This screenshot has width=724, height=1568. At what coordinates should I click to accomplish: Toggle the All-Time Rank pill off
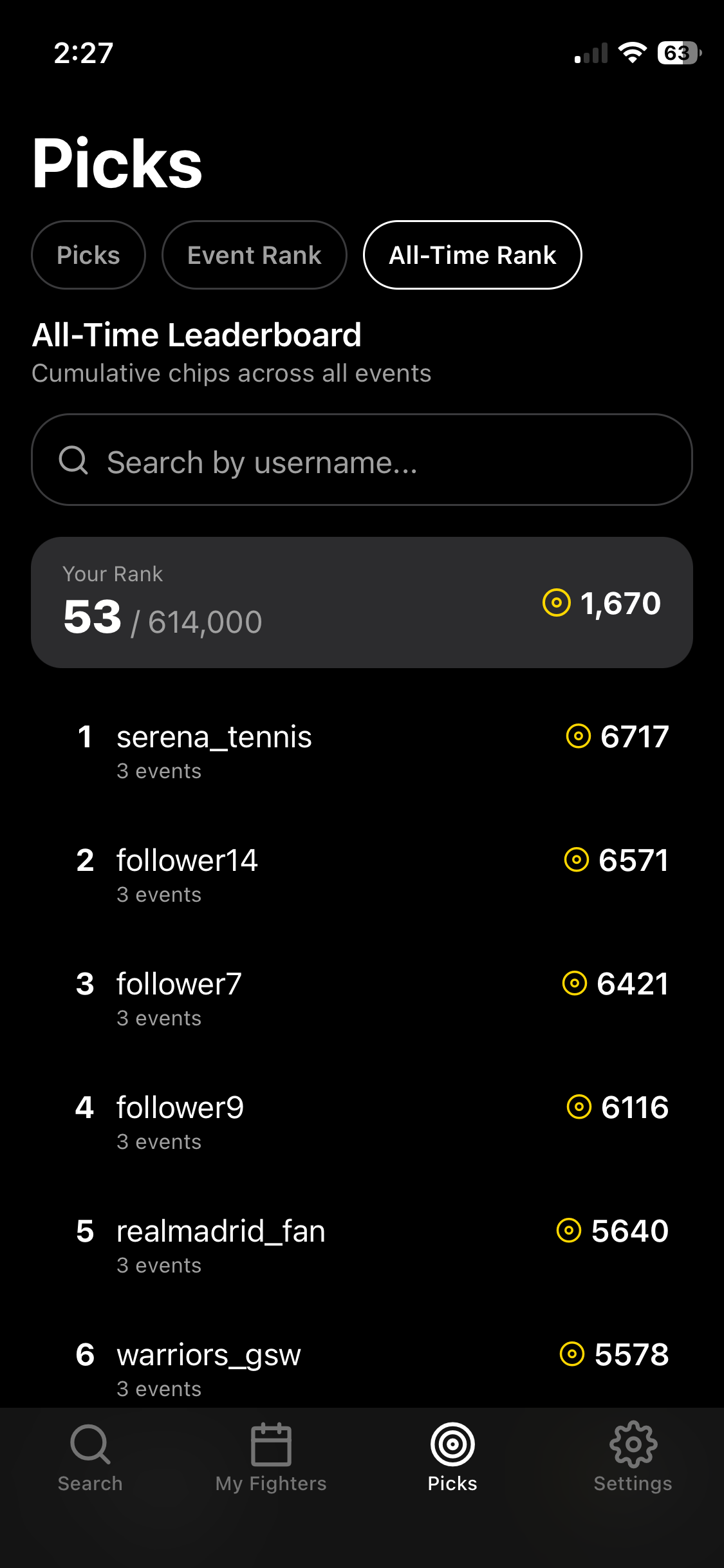[x=472, y=254]
